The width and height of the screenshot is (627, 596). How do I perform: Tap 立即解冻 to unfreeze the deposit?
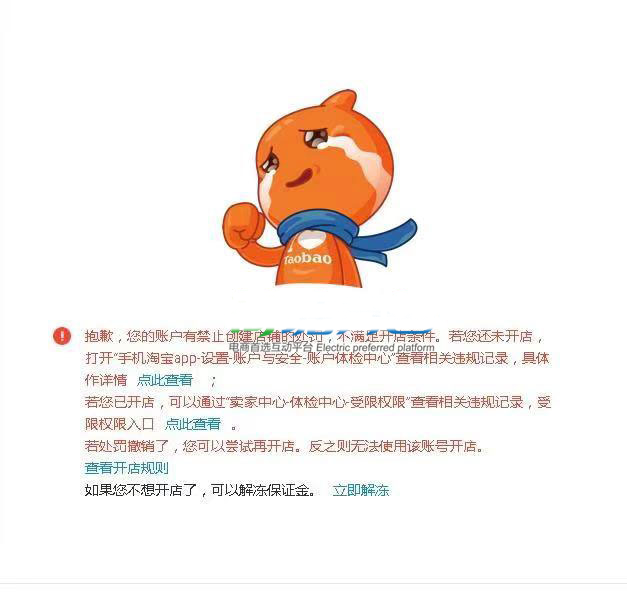point(361,490)
